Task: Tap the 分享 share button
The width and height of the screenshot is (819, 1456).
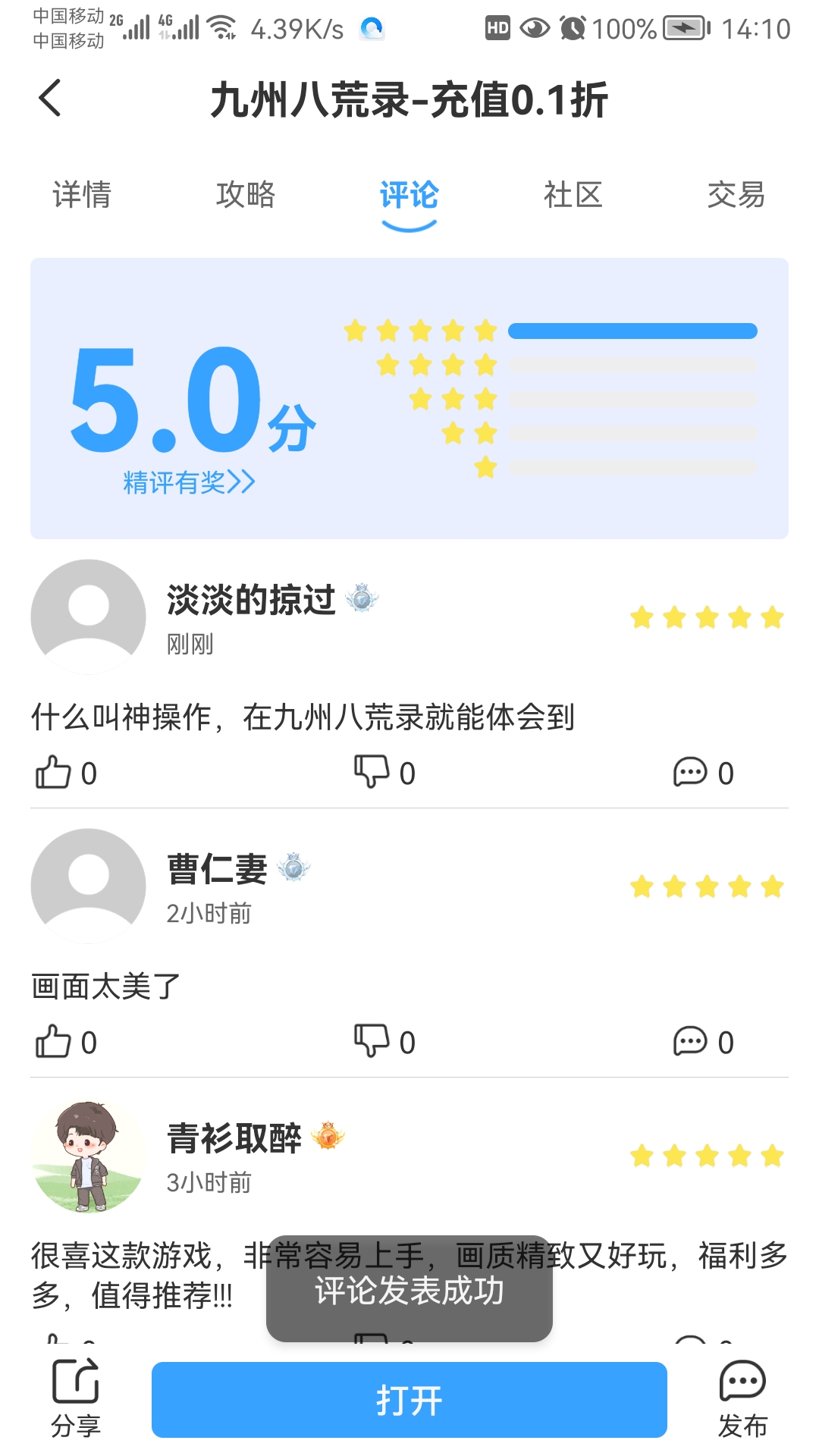Action: pyautogui.click(x=75, y=1398)
